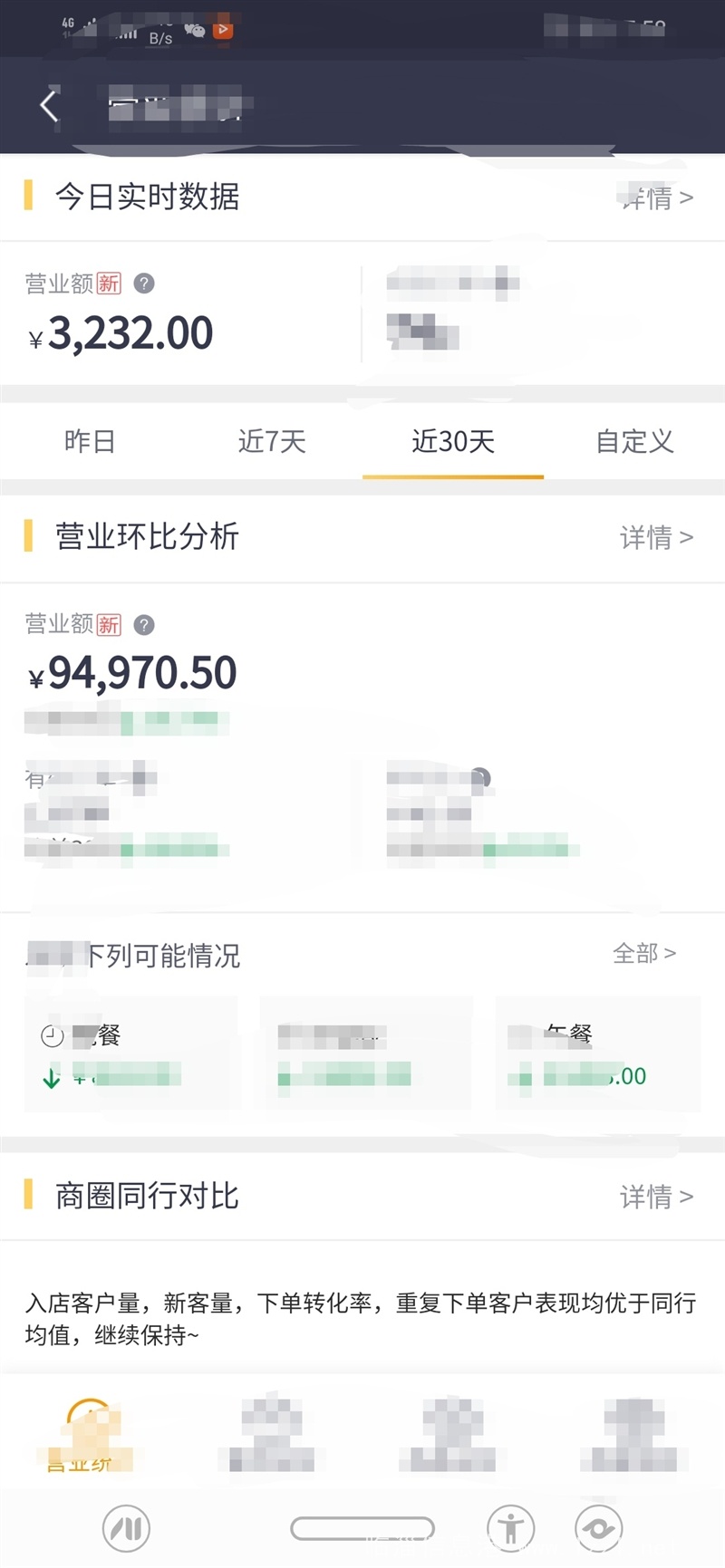Screen dimensions: 725x1568
Task: Open 详情 for 商圈同行对比
Action: (x=657, y=1197)
